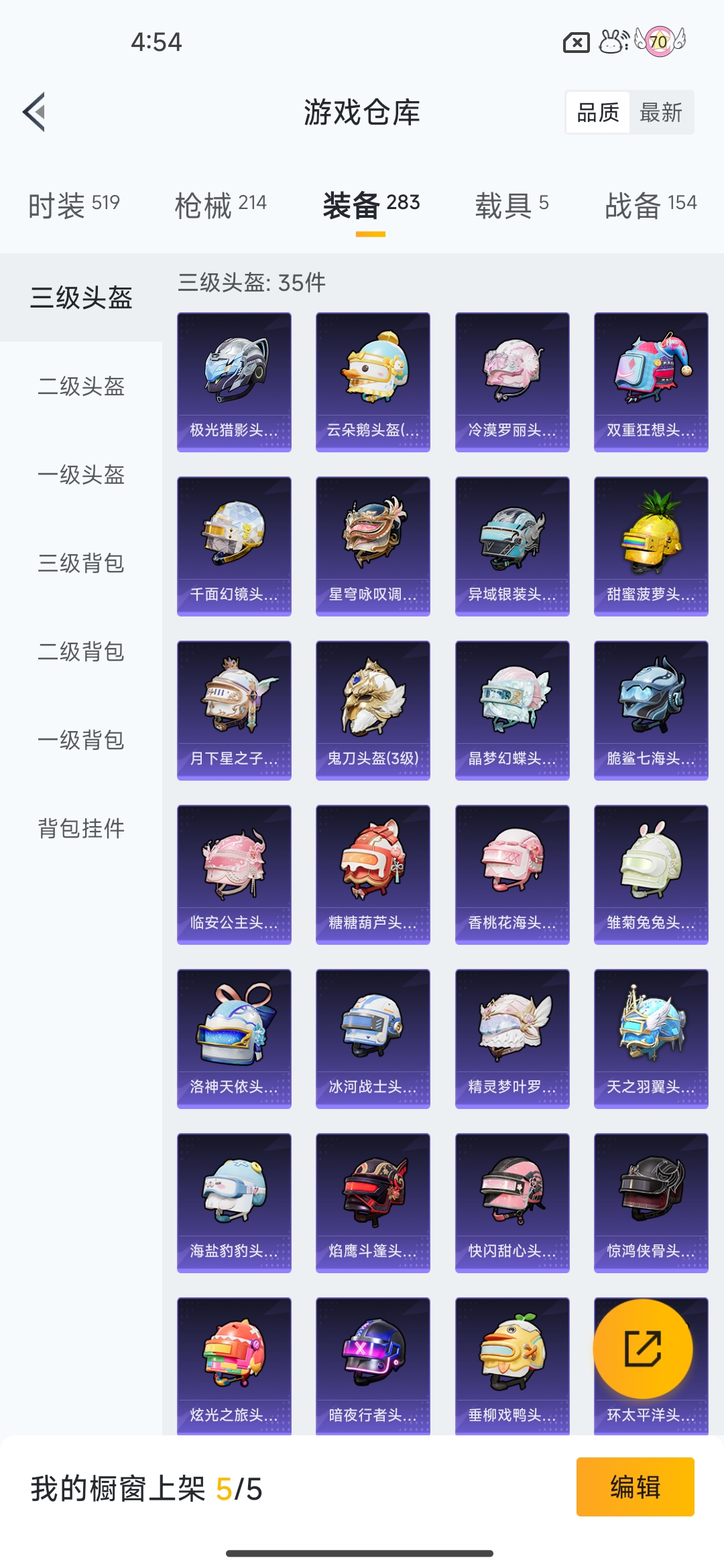
Task: Select 二级头盔 in the side menu
Action: click(x=81, y=387)
